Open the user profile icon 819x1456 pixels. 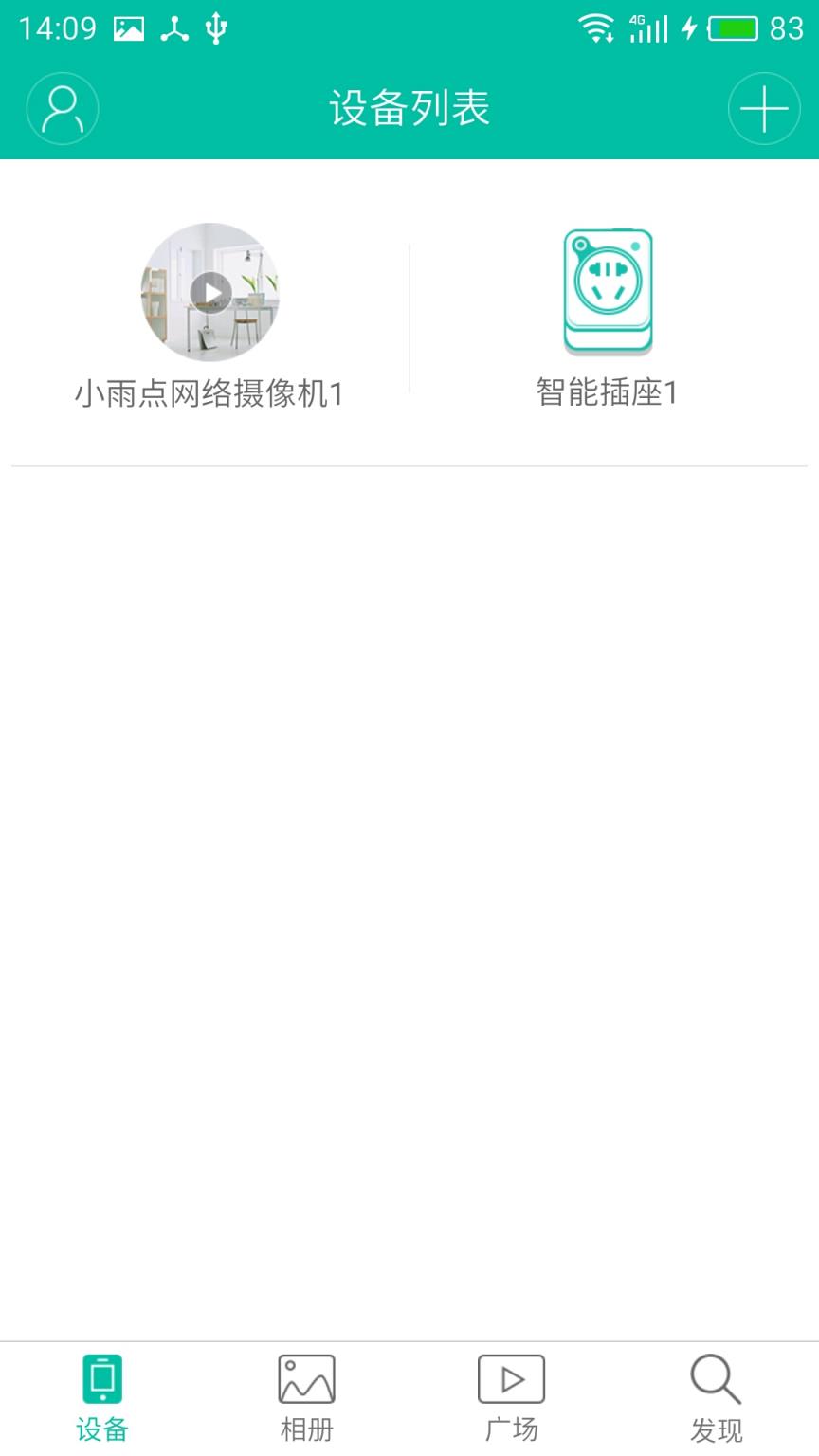[62, 109]
